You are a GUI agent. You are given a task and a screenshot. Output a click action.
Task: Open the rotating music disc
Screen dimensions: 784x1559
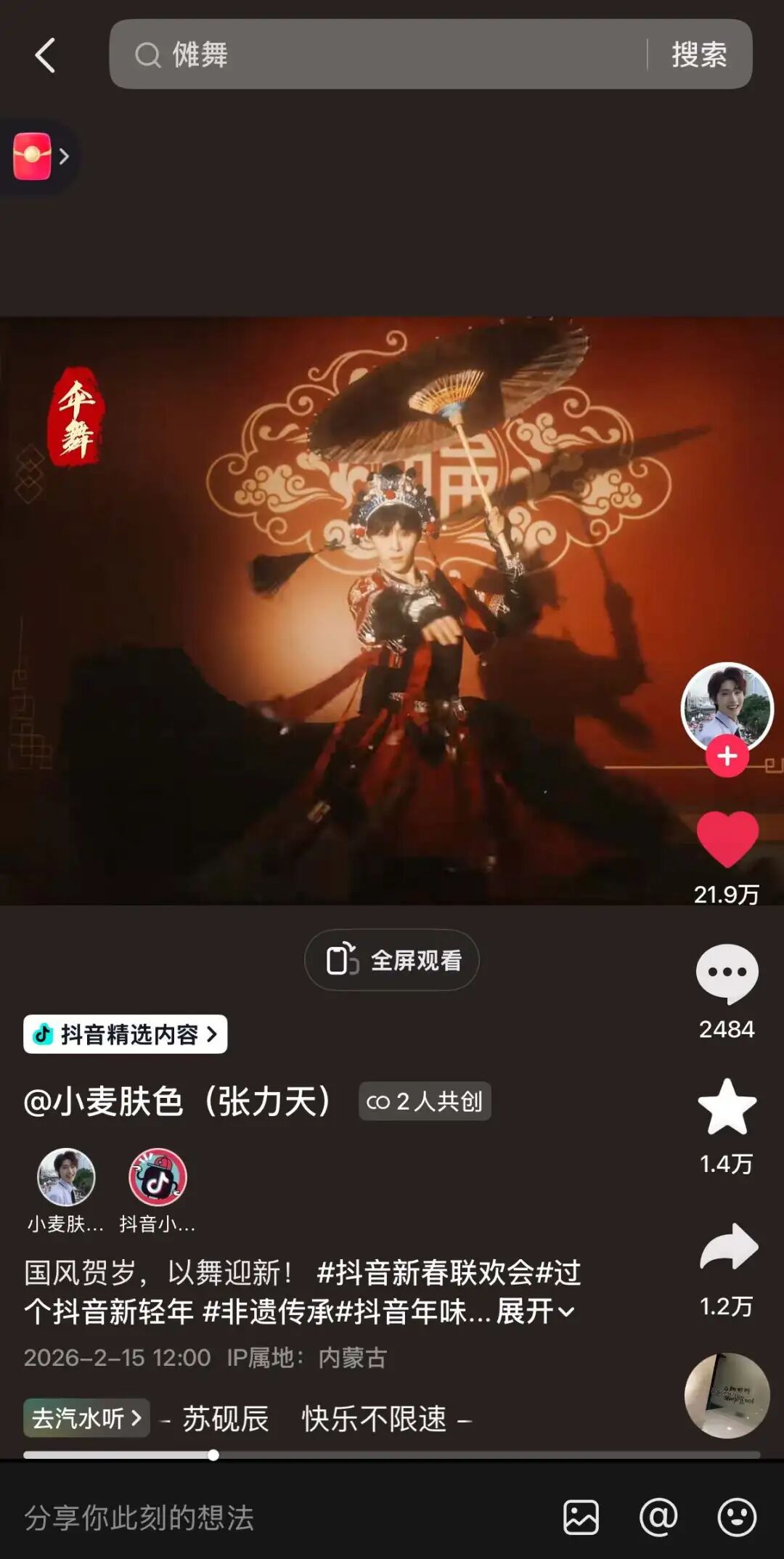(727, 1395)
